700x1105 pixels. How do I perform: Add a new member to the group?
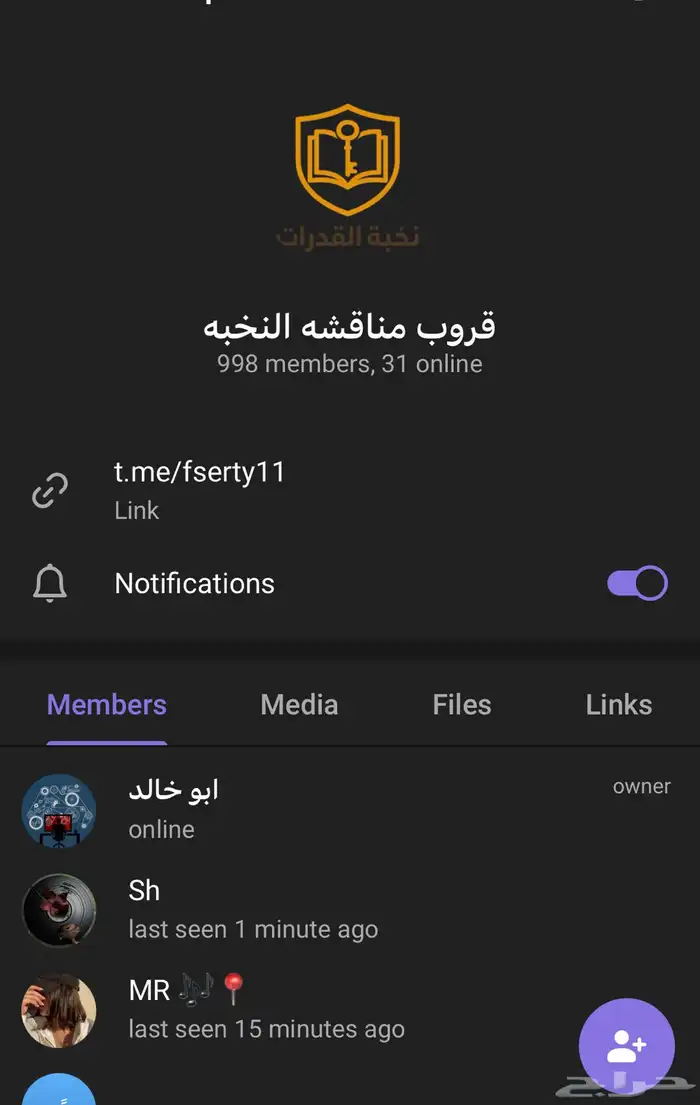click(x=627, y=1045)
